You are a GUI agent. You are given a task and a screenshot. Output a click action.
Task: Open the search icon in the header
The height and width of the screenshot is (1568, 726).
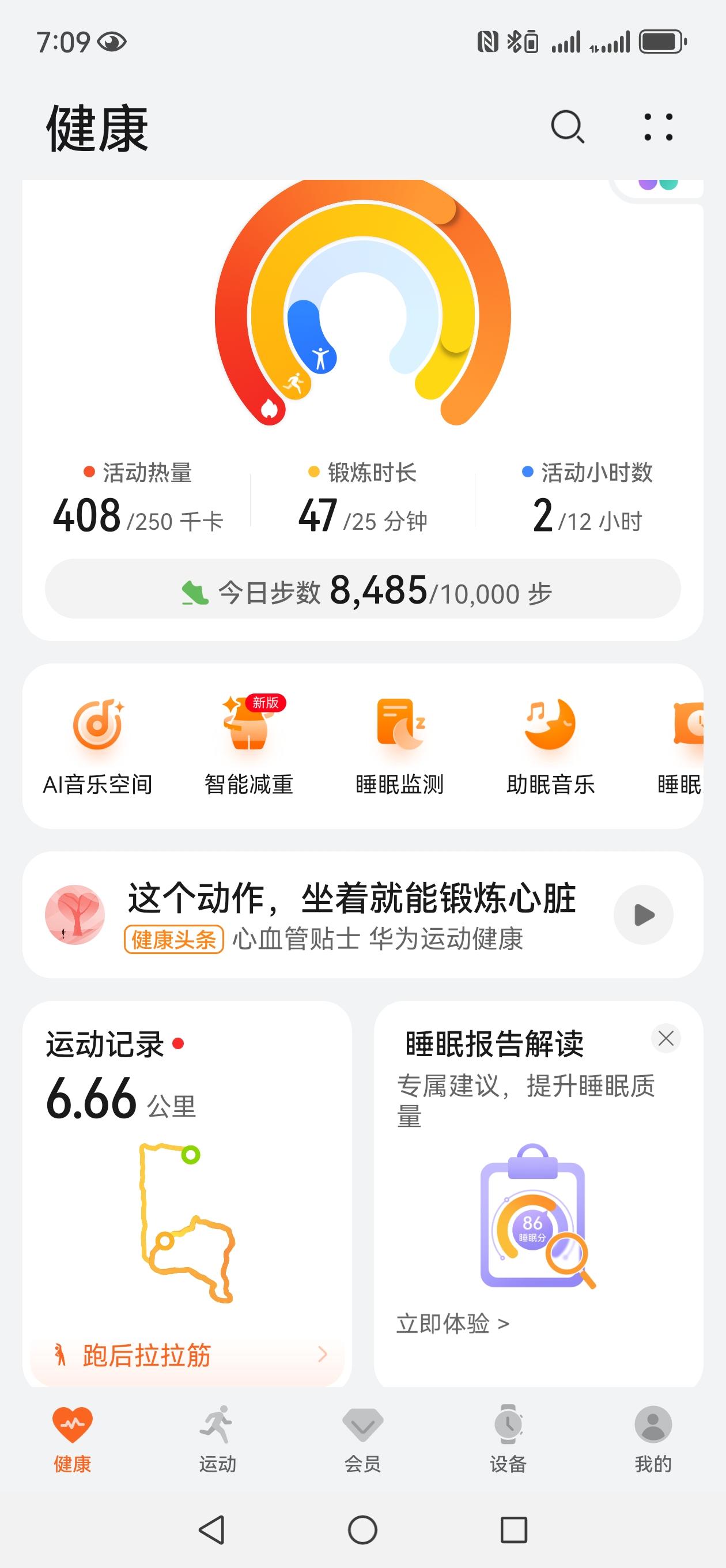[567, 127]
